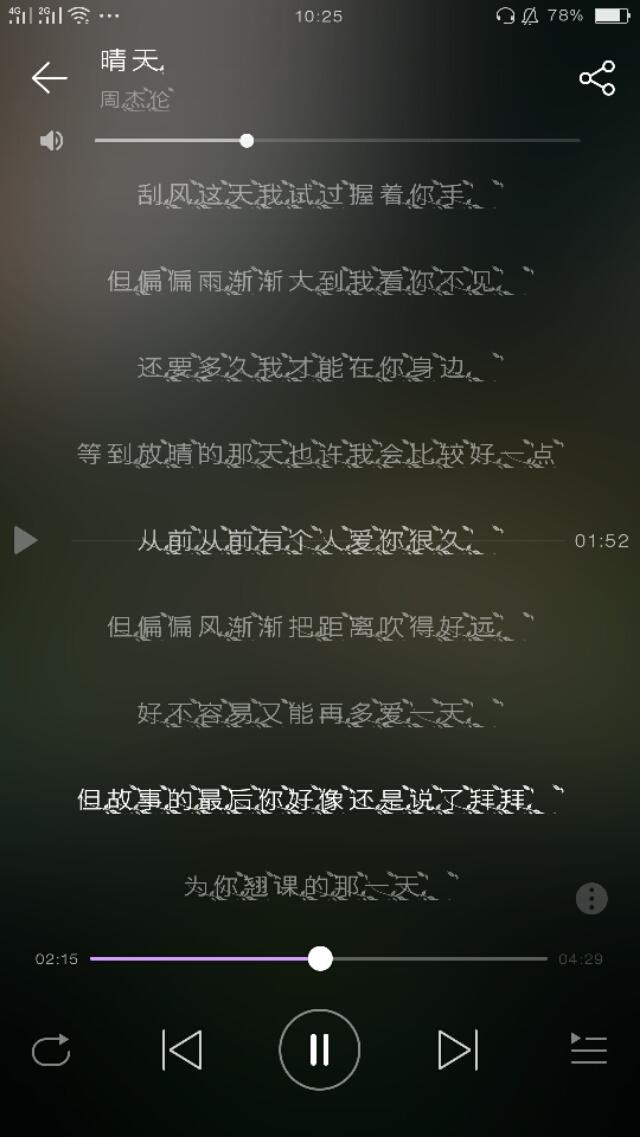Change the repeat mode

tap(51, 1050)
